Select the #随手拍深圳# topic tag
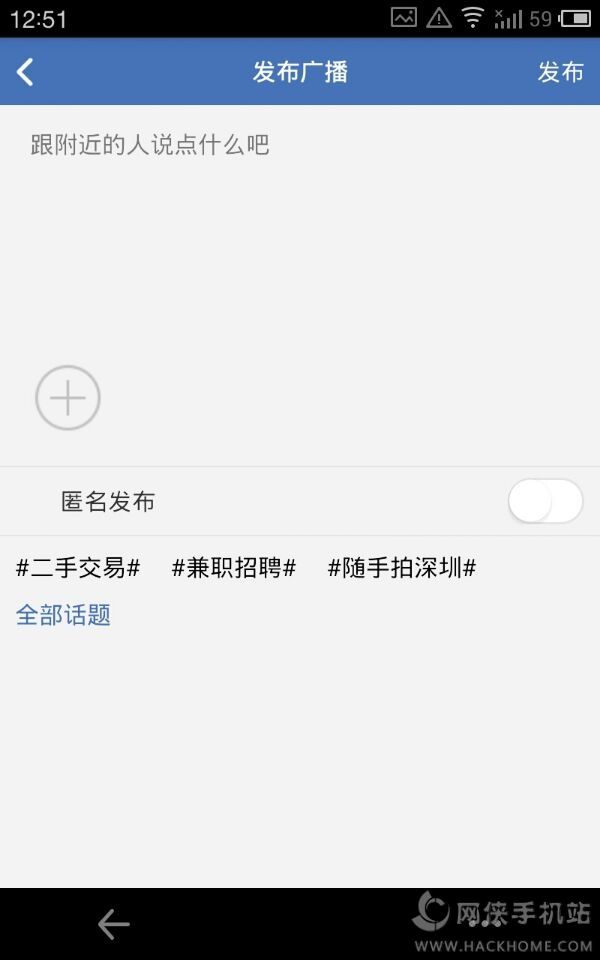Image resolution: width=600 pixels, height=960 pixels. tap(401, 569)
